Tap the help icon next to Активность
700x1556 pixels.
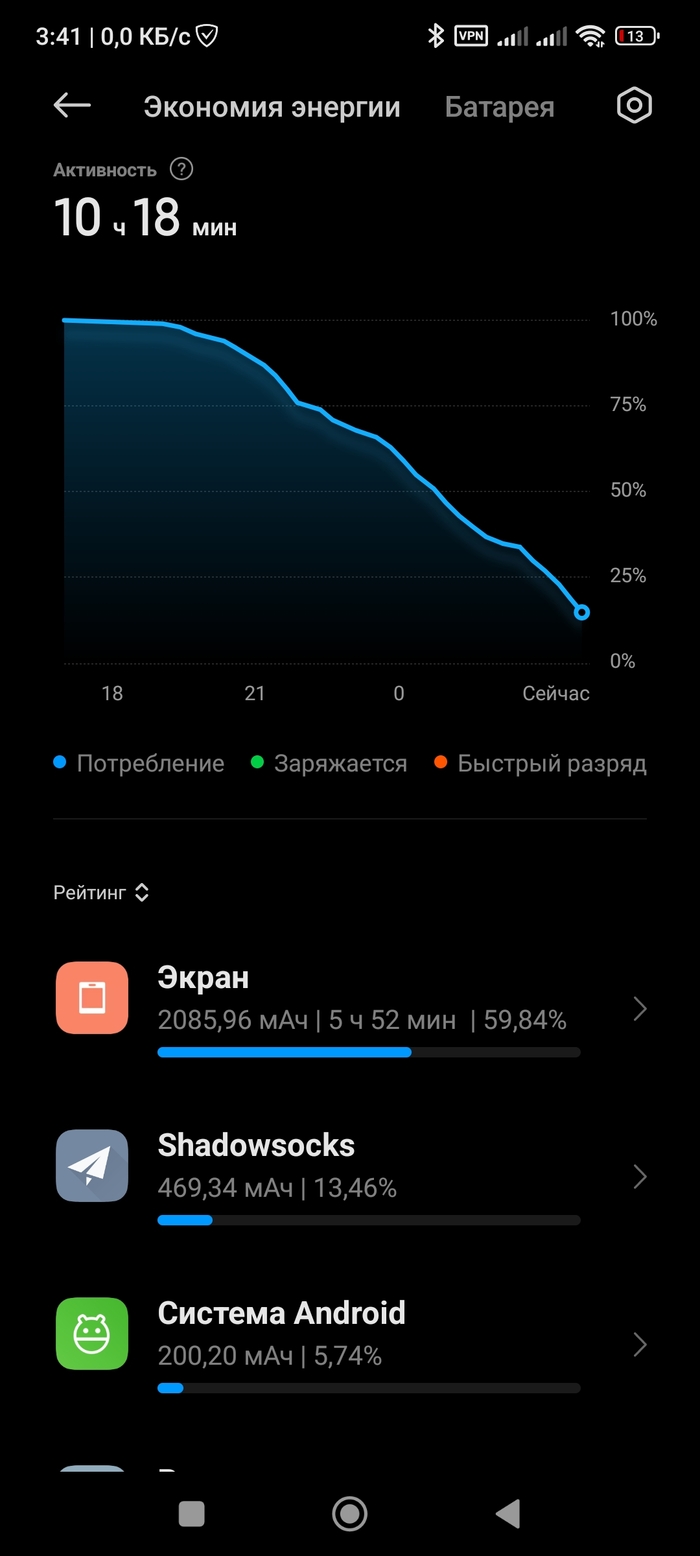coord(181,169)
